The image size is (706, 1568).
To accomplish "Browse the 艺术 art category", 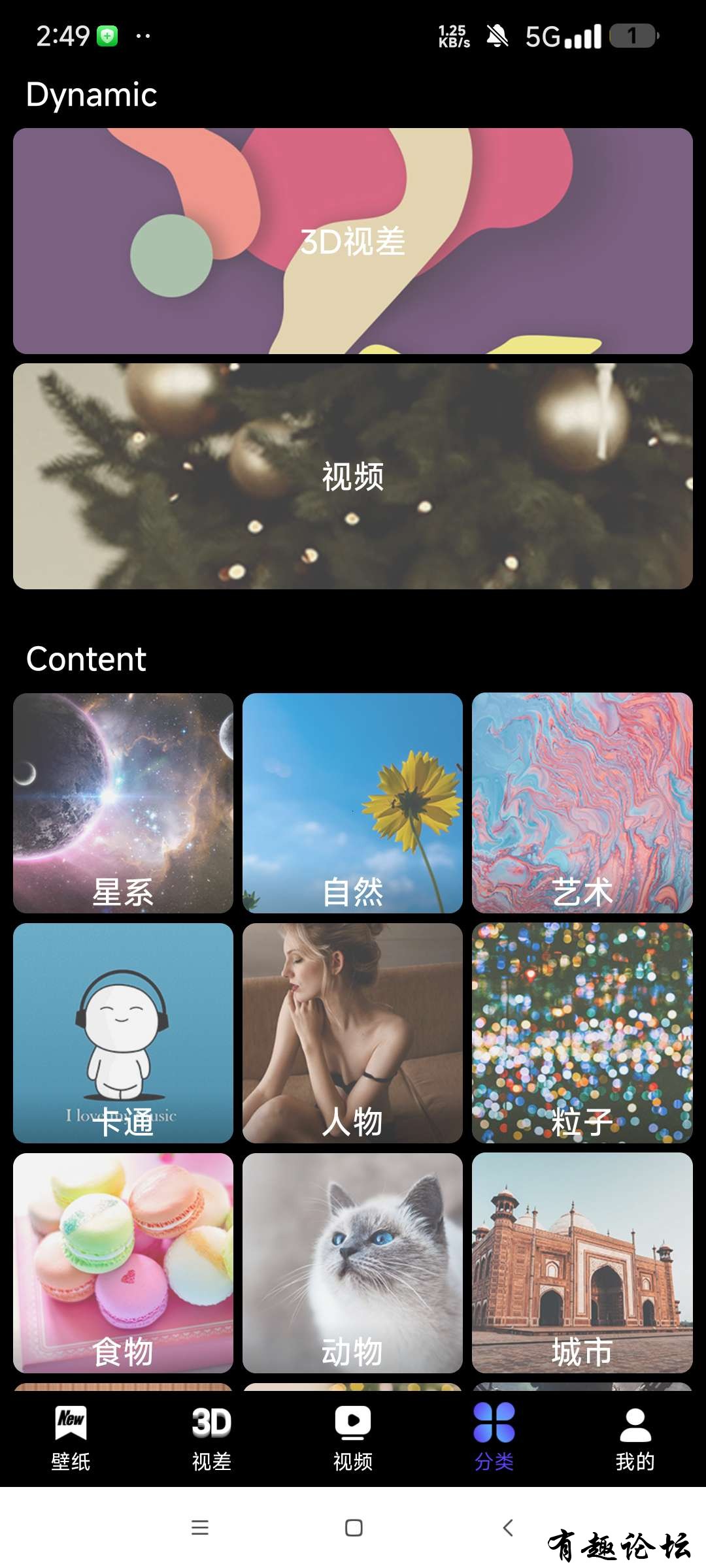I will click(x=582, y=803).
